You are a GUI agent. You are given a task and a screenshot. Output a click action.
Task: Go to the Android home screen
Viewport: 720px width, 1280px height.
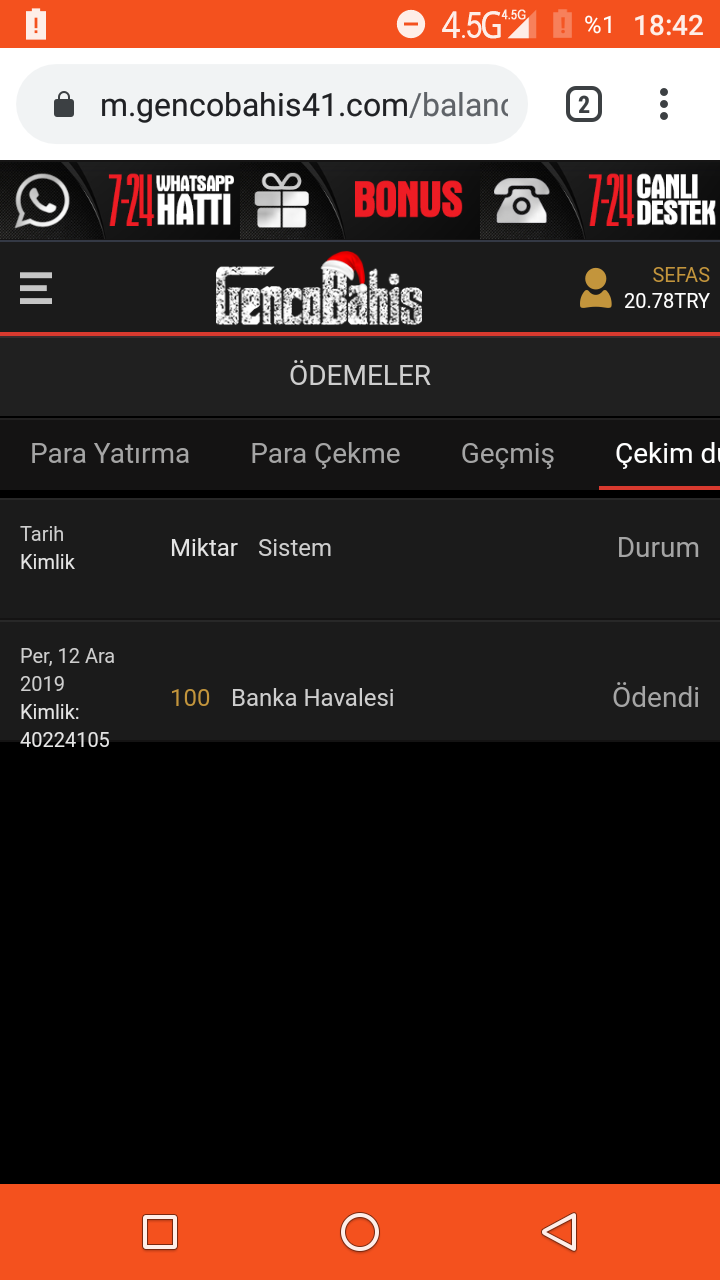click(x=360, y=1232)
